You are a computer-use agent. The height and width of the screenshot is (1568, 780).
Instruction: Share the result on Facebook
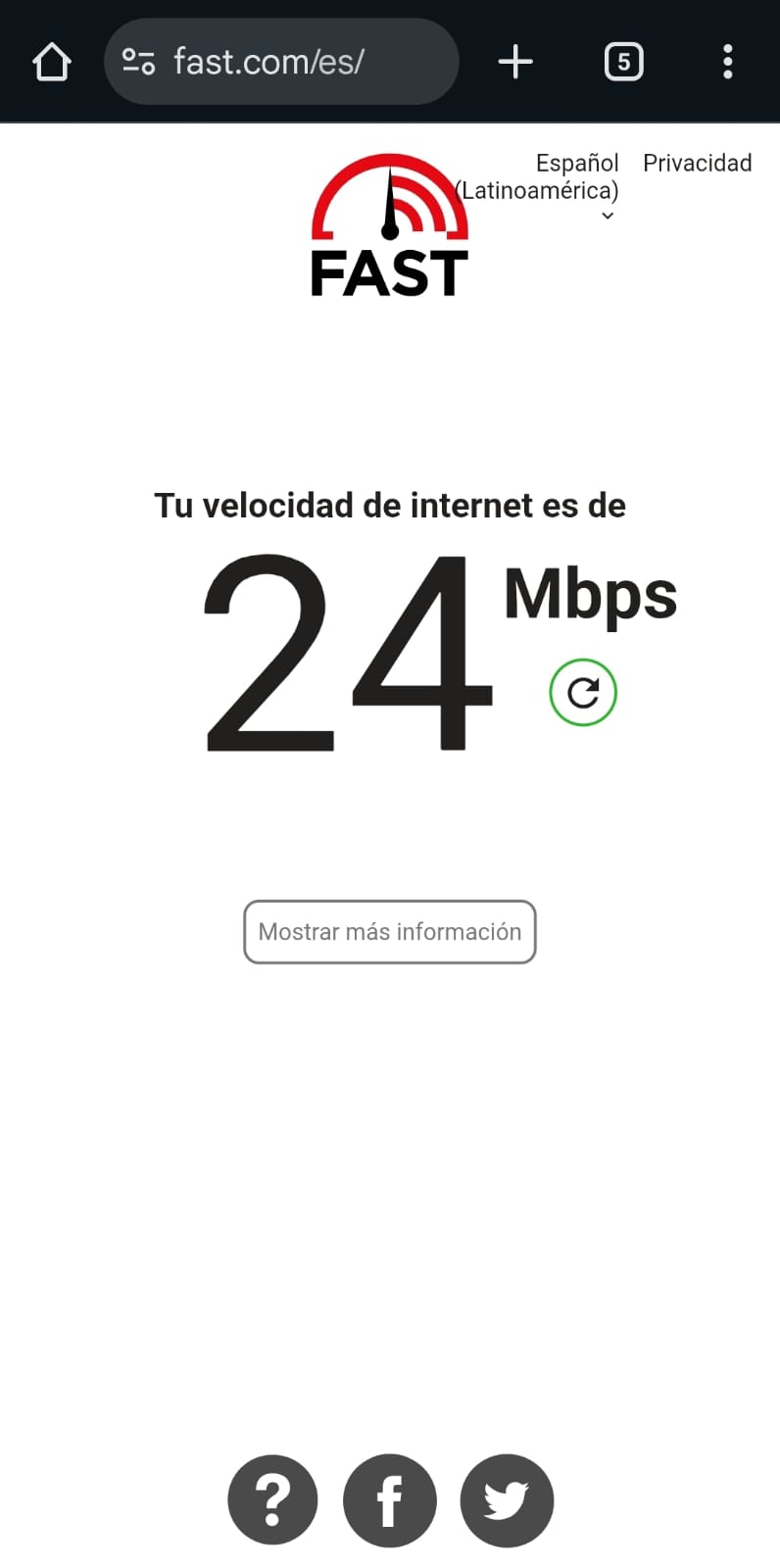pos(389,1499)
